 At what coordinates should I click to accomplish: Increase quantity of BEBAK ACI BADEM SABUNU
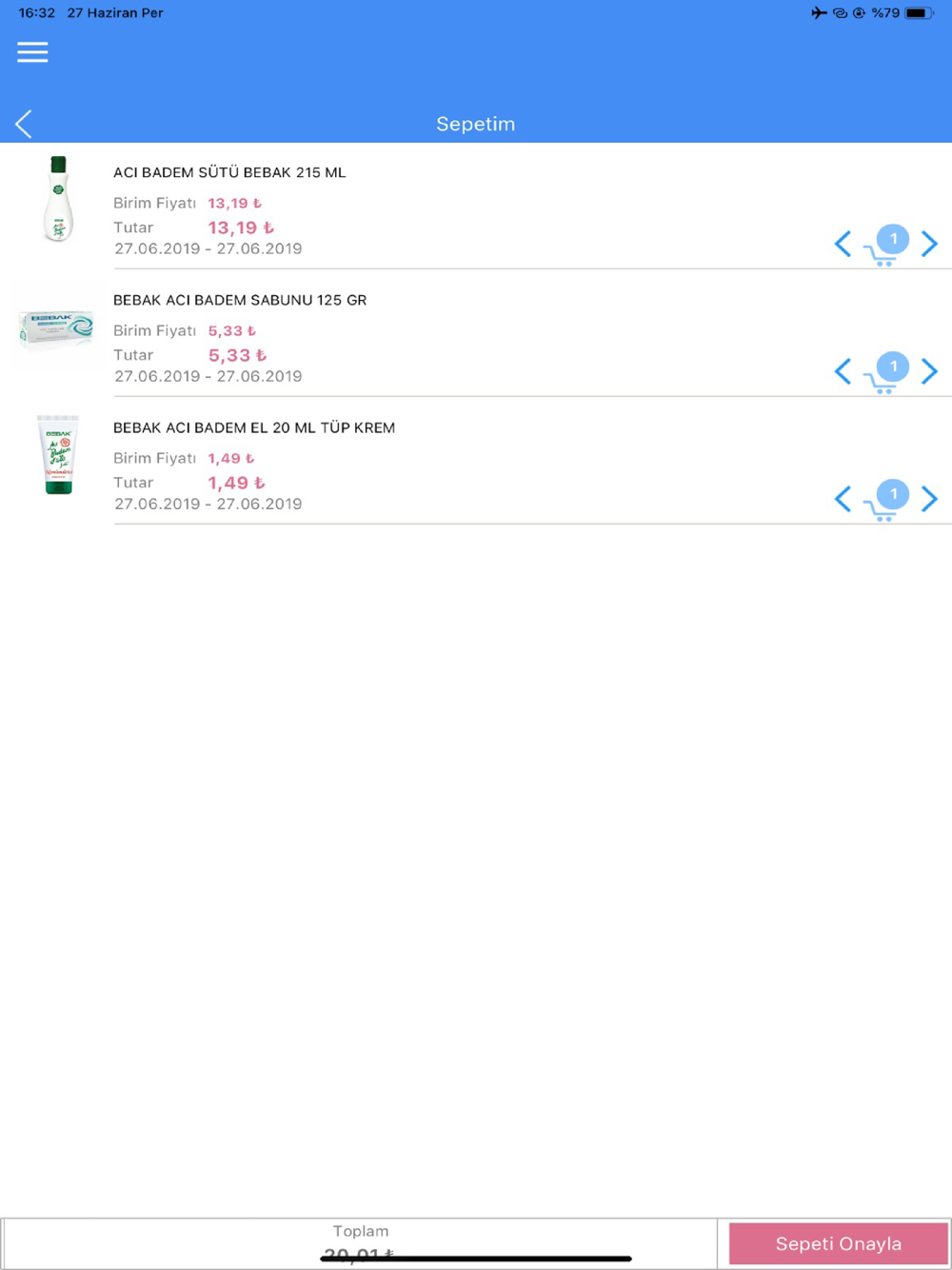[x=929, y=371]
